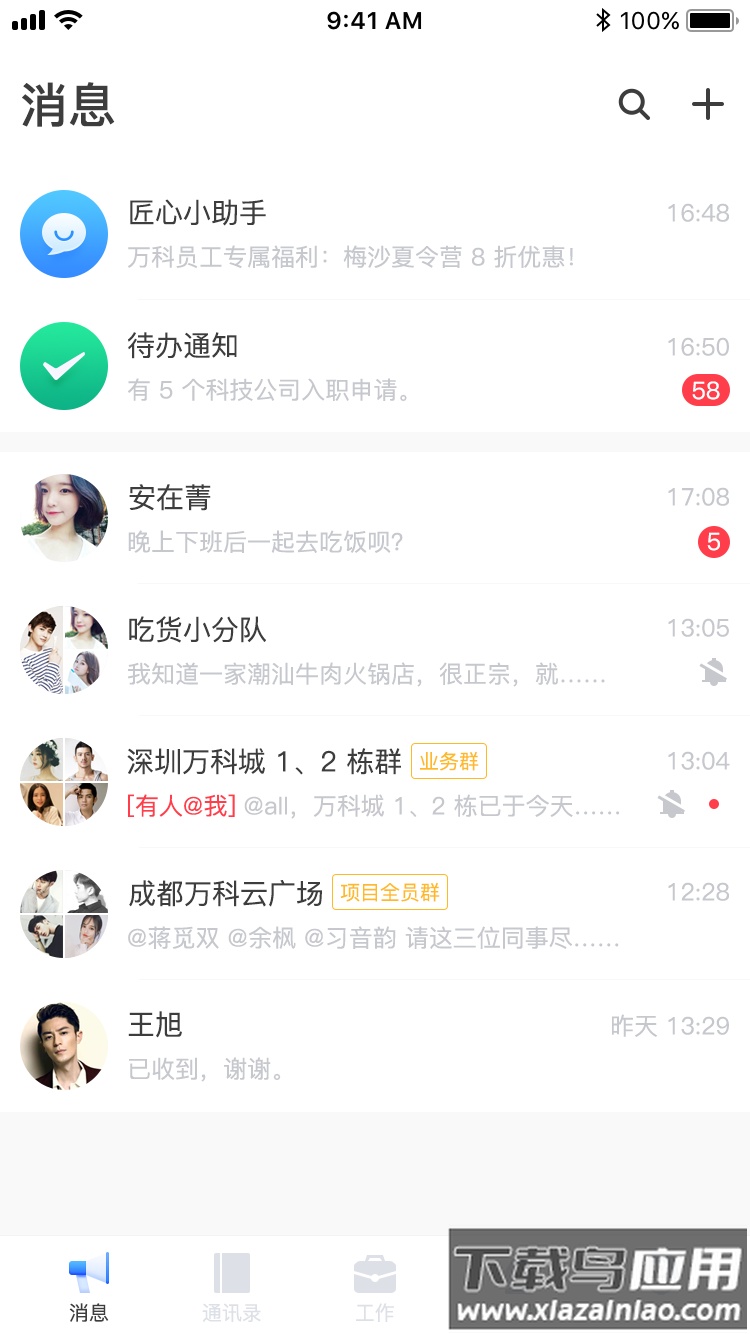This screenshot has height=1334, width=750.
Task: Tap the red unread badge showing 58
Action: [x=706, y=390]
